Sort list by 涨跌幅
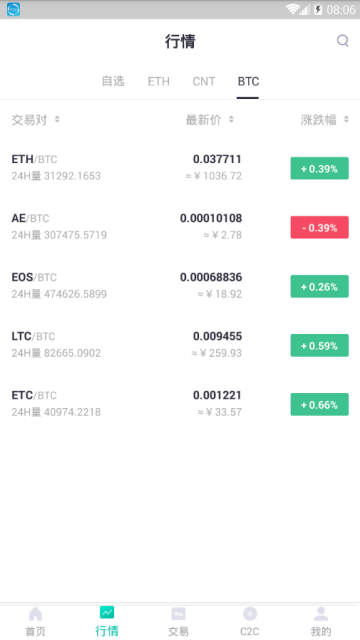Image resolution: width=360 pixels, height=640 pixels. 324,120
